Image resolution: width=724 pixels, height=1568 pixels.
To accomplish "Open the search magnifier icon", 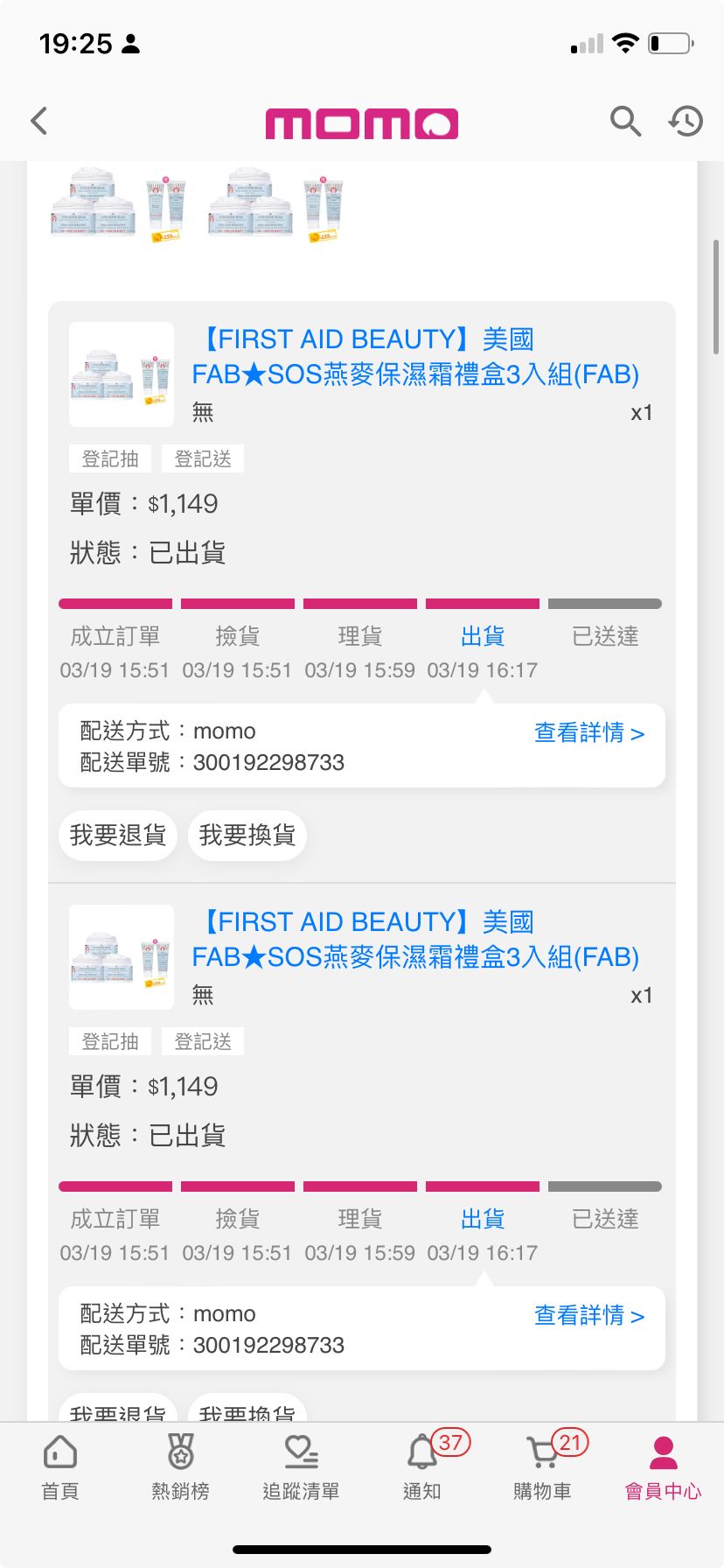I will click(625, 121).
